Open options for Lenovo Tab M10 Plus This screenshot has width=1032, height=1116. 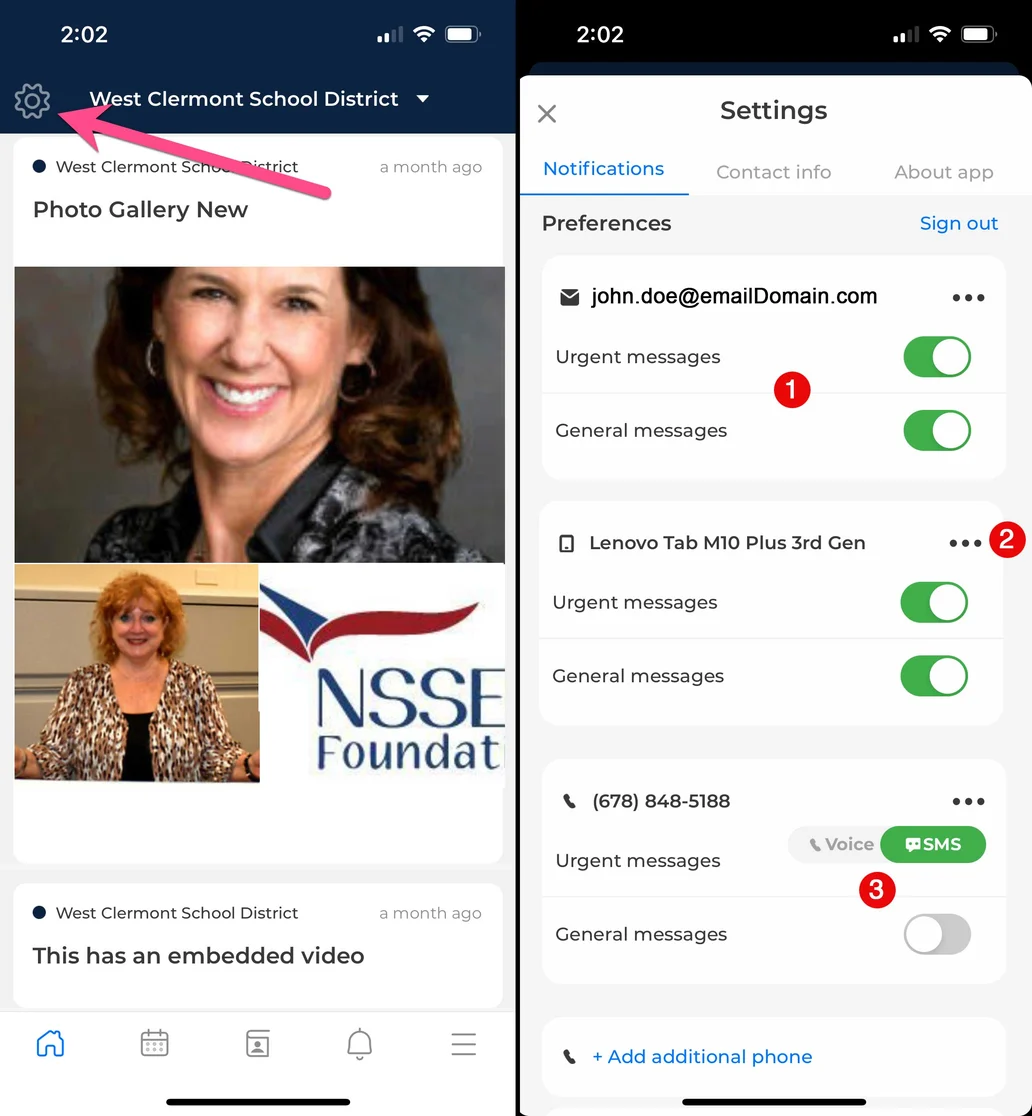click(x=965, y=543)
